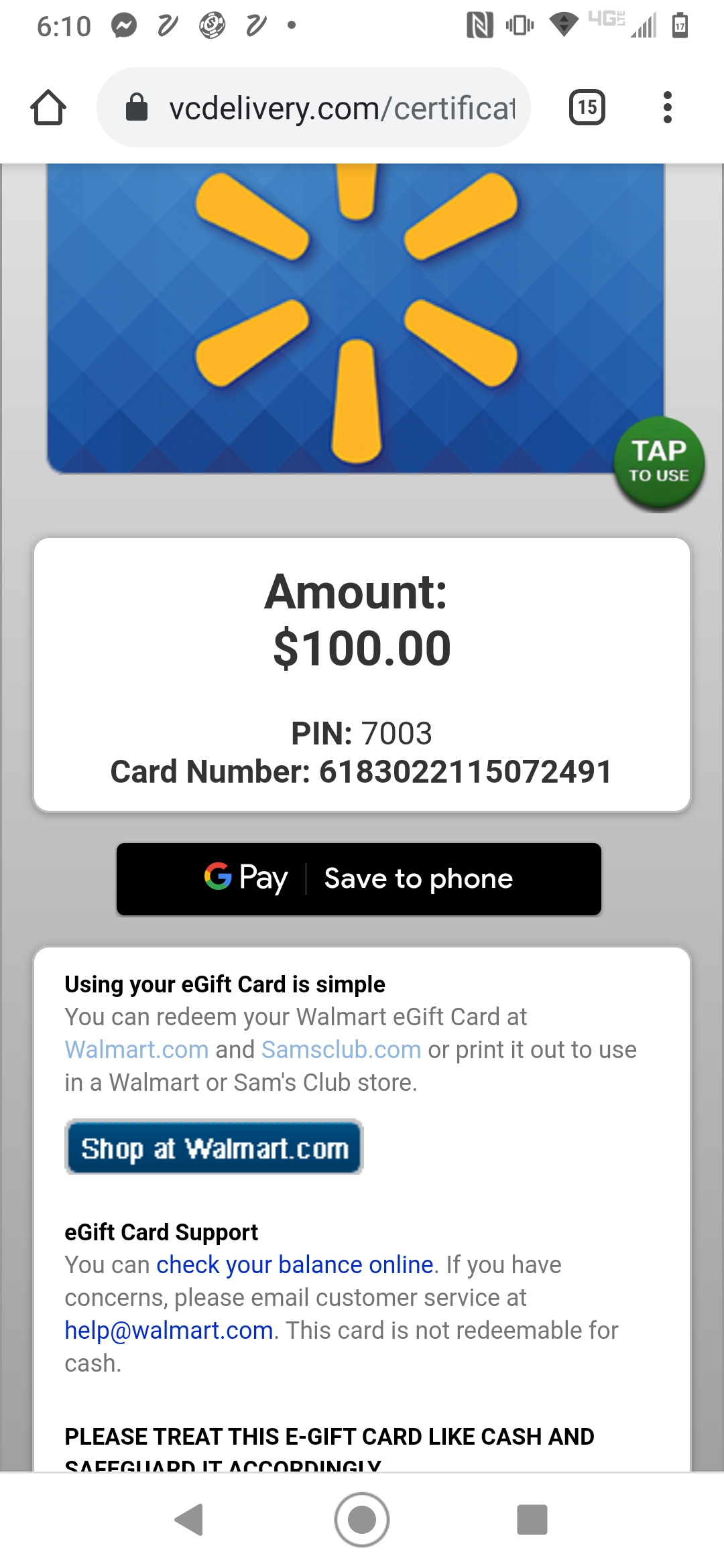This screenshot has width=724, height=1568.
Task: Tap the vcdelivery.com address bar
Action: [322, 108]
